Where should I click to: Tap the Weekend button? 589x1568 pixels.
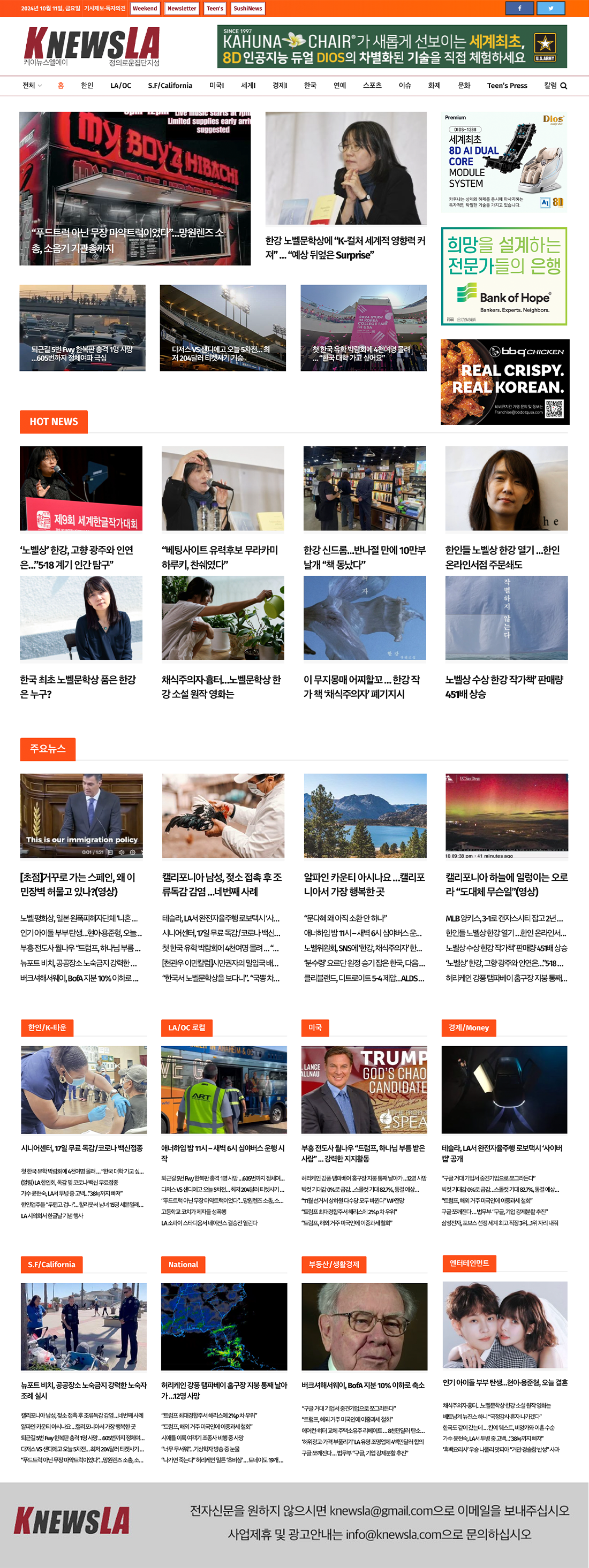click(145, 9)
